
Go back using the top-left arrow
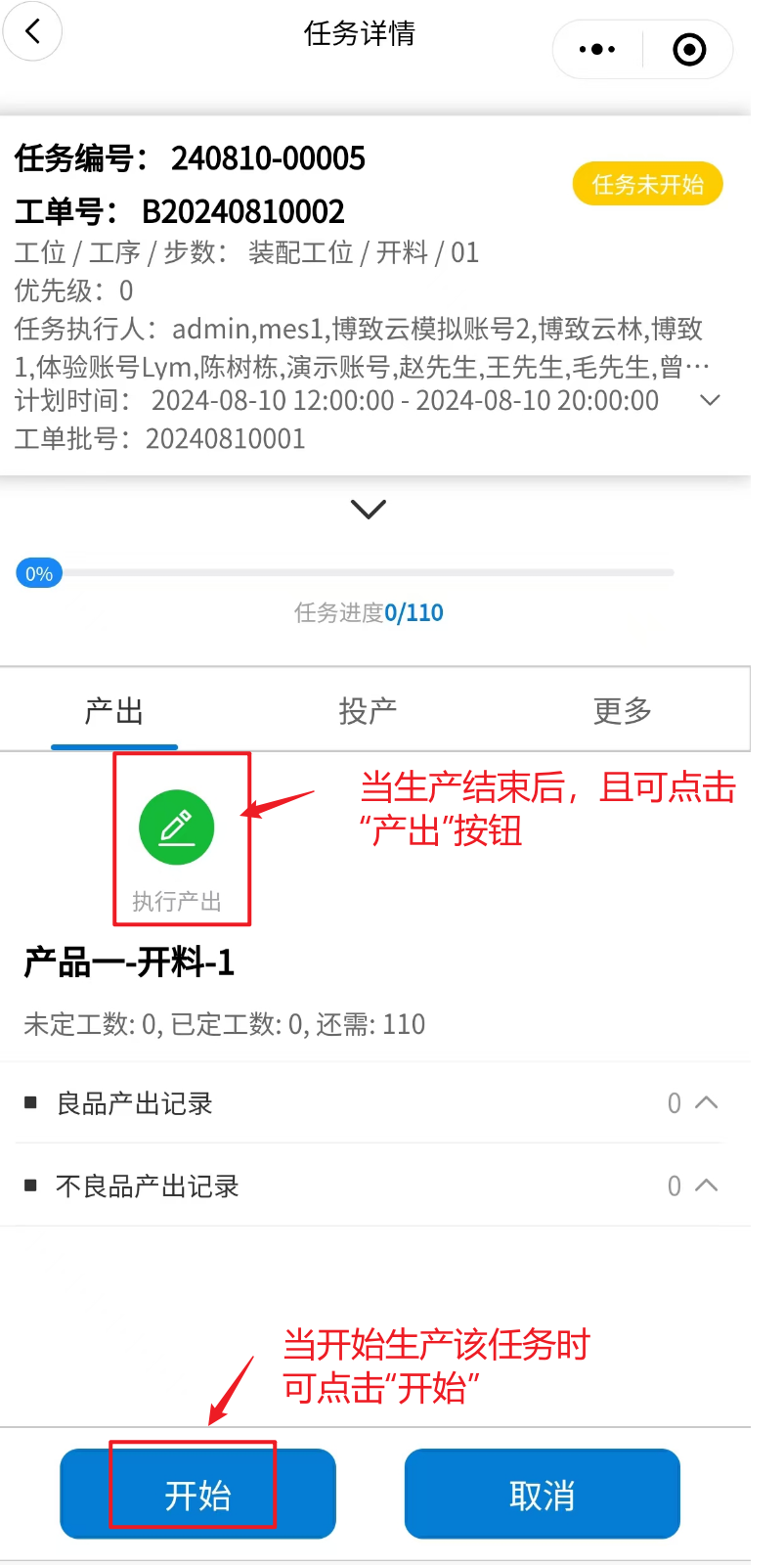32,32
